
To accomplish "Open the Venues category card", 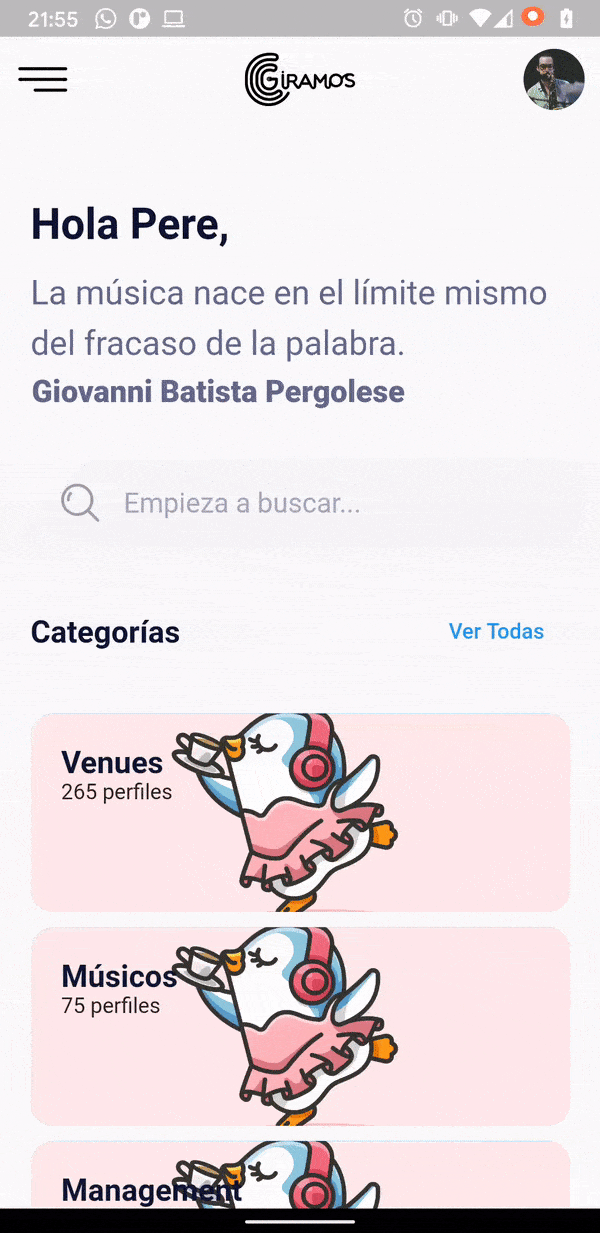I will pyautogui.click(x=300, y=812).
